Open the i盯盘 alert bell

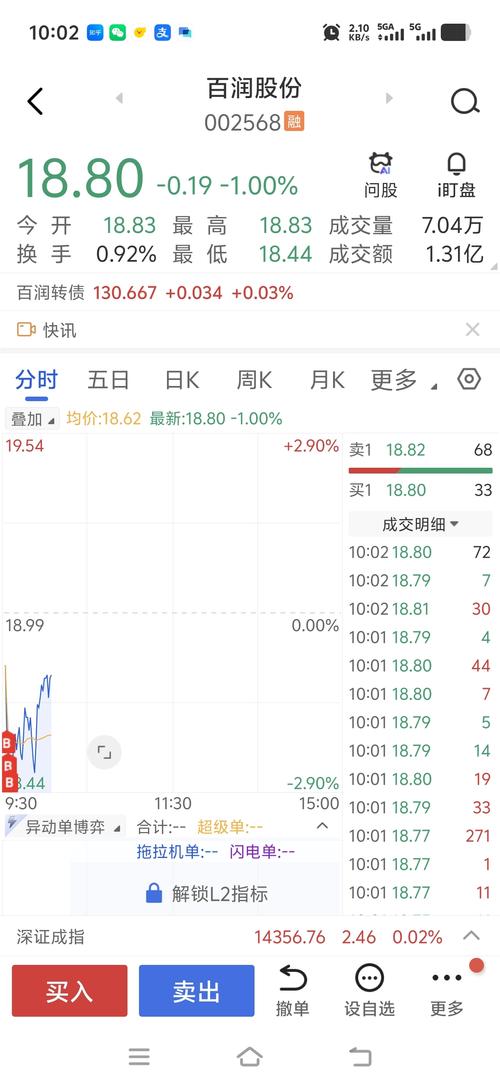456,175
